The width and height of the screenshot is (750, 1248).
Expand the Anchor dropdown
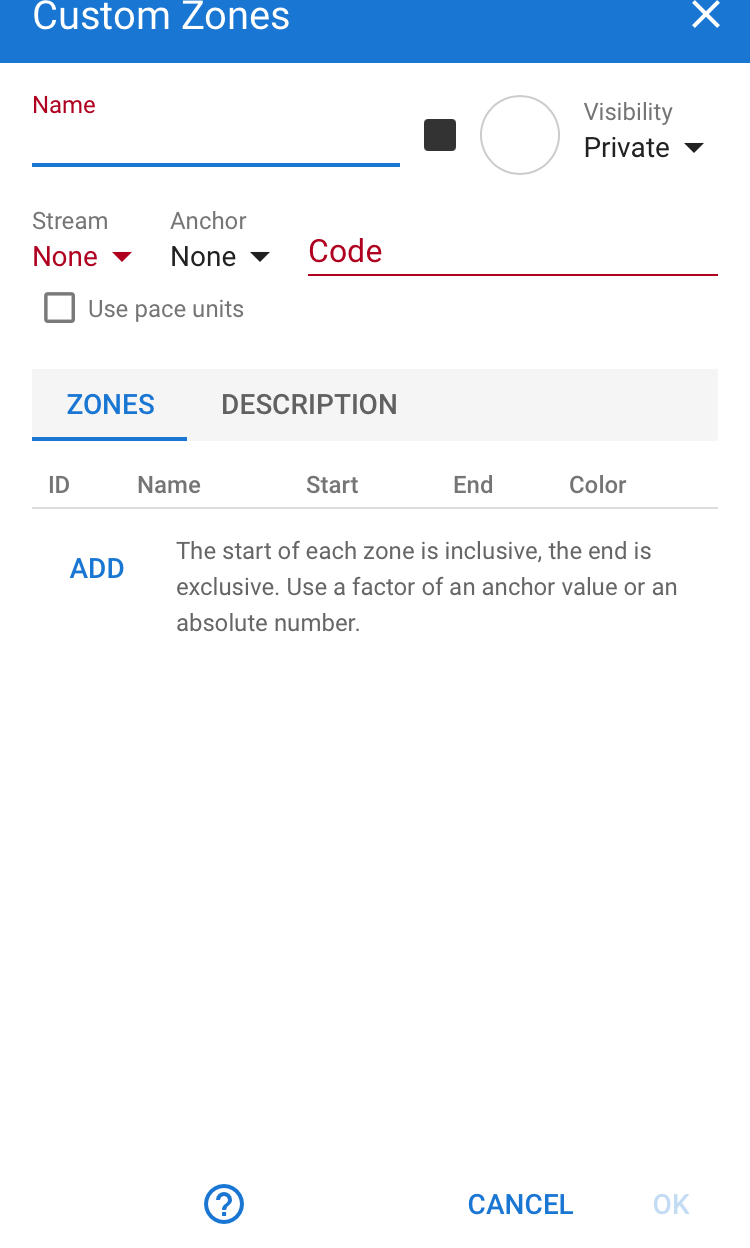point(220,257)
